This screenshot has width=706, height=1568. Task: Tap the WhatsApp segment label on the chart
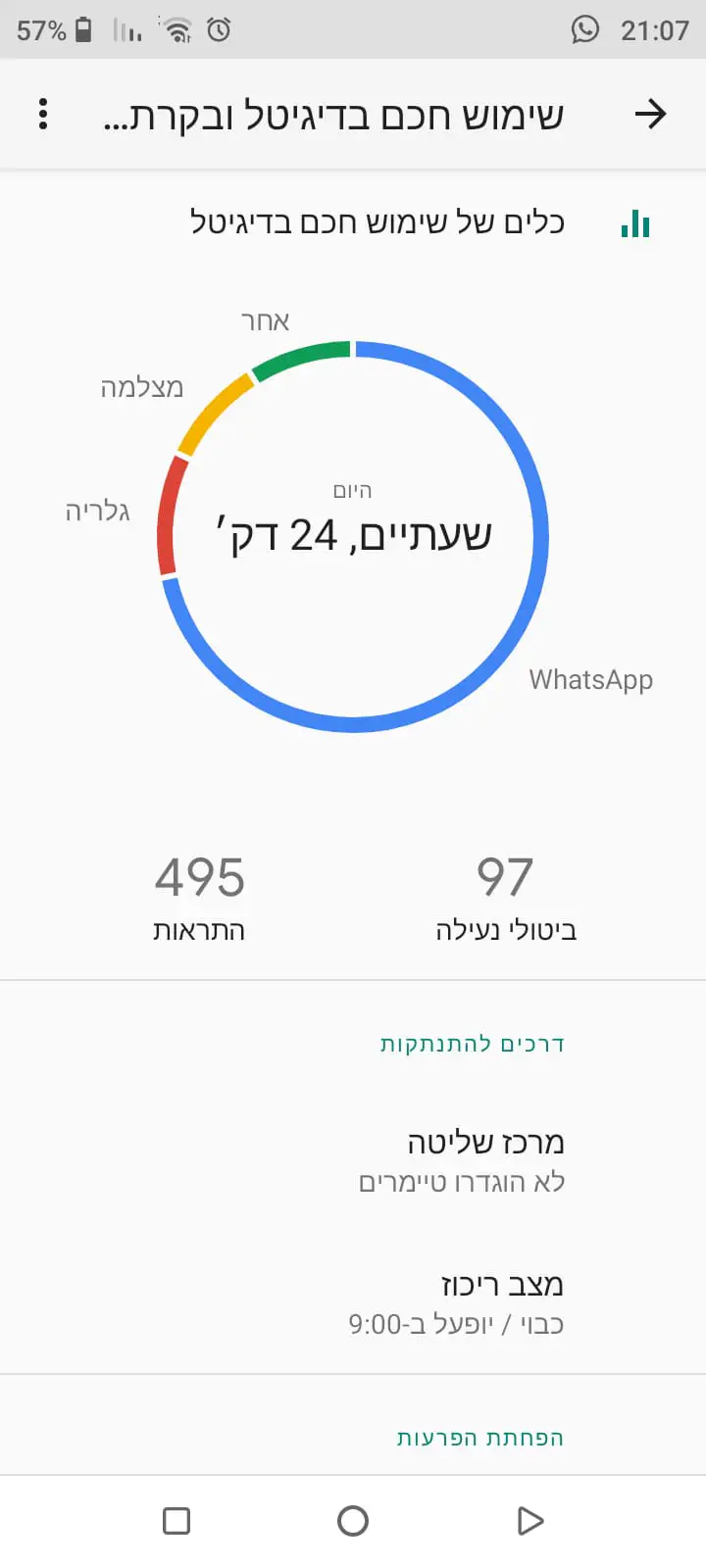(x=590, y=679)
